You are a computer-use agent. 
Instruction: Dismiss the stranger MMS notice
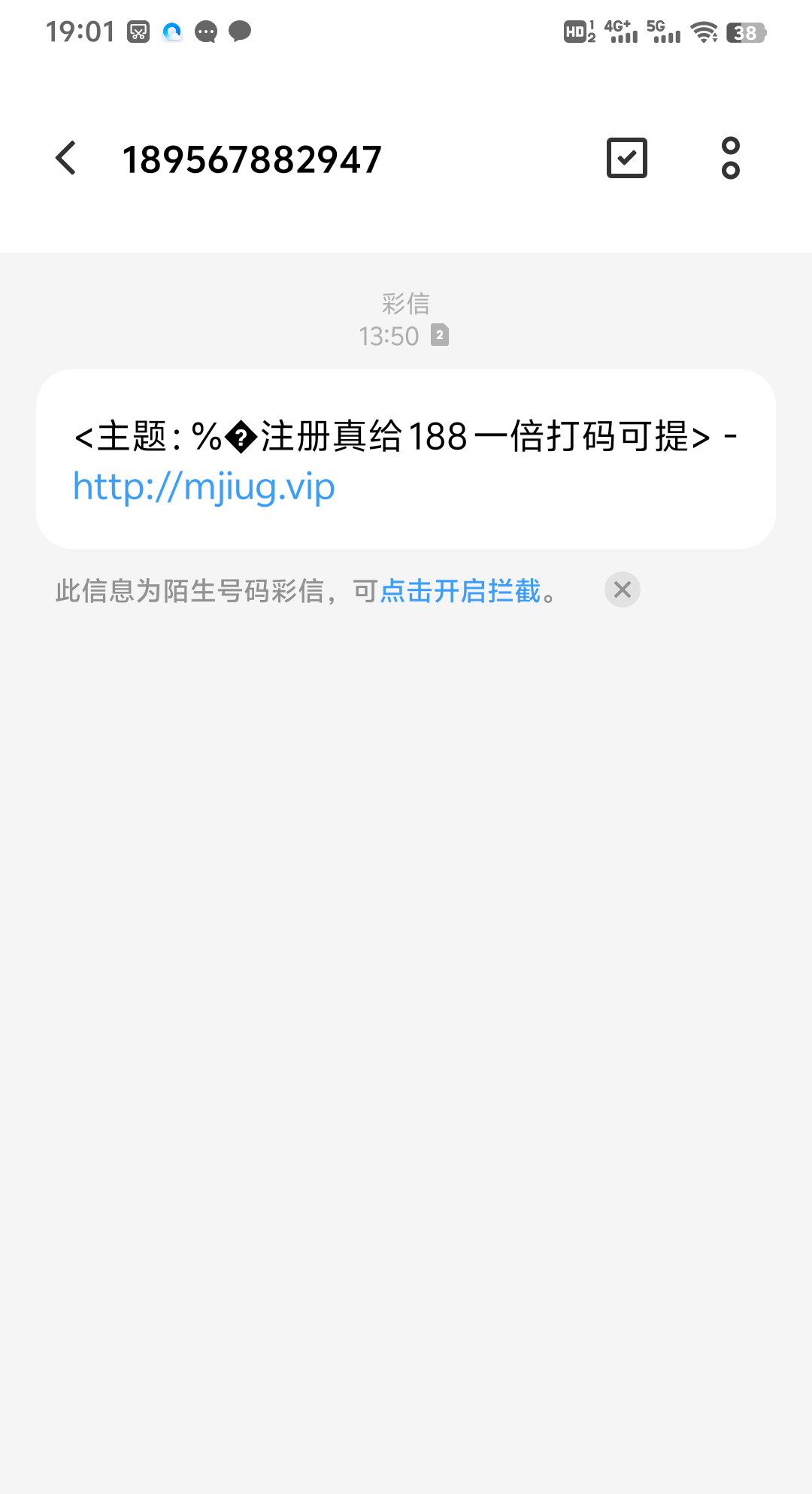click(622, 590)
